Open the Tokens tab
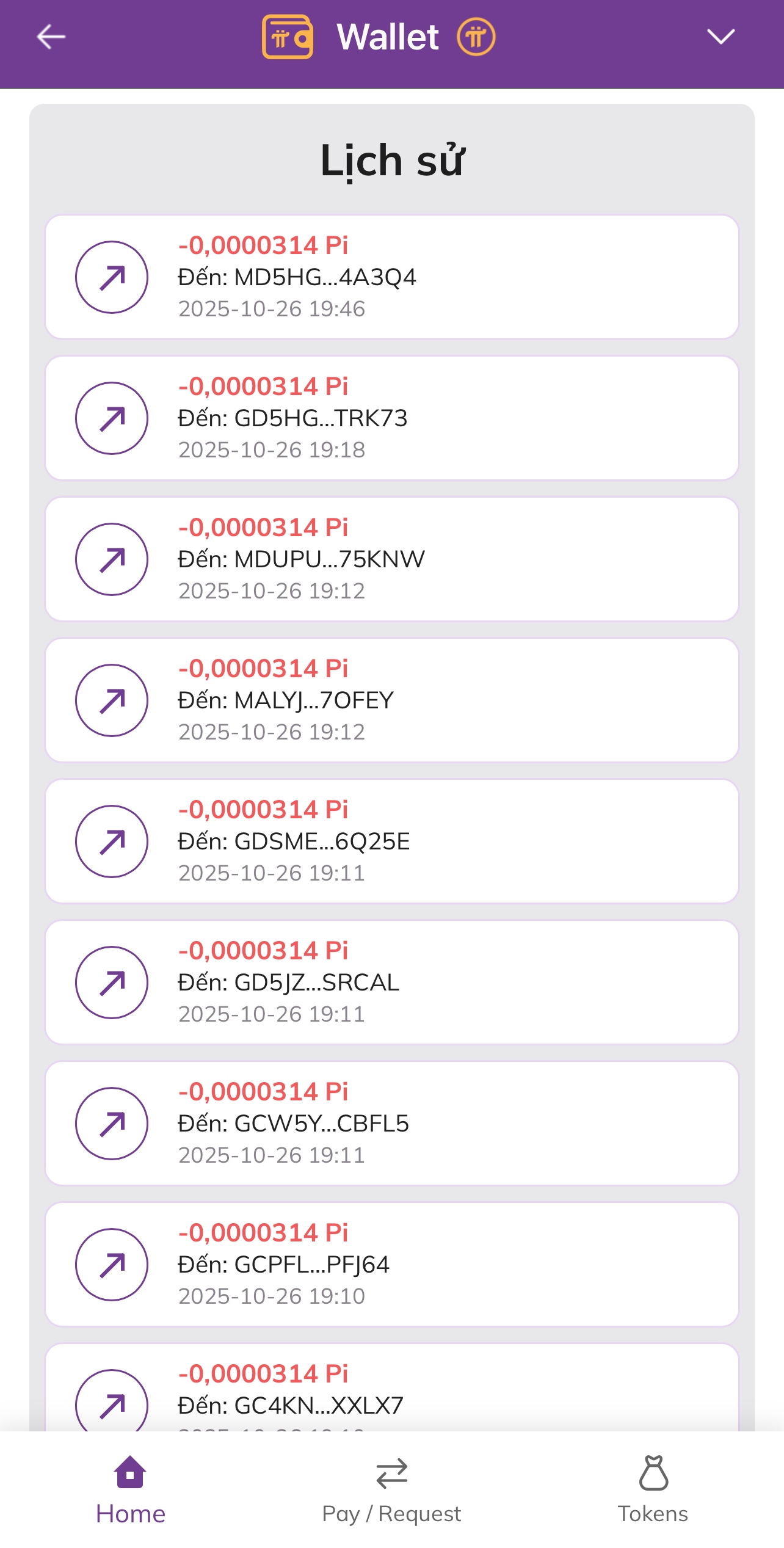Viewport: 784px width, 1548px height. (653, 1489)
